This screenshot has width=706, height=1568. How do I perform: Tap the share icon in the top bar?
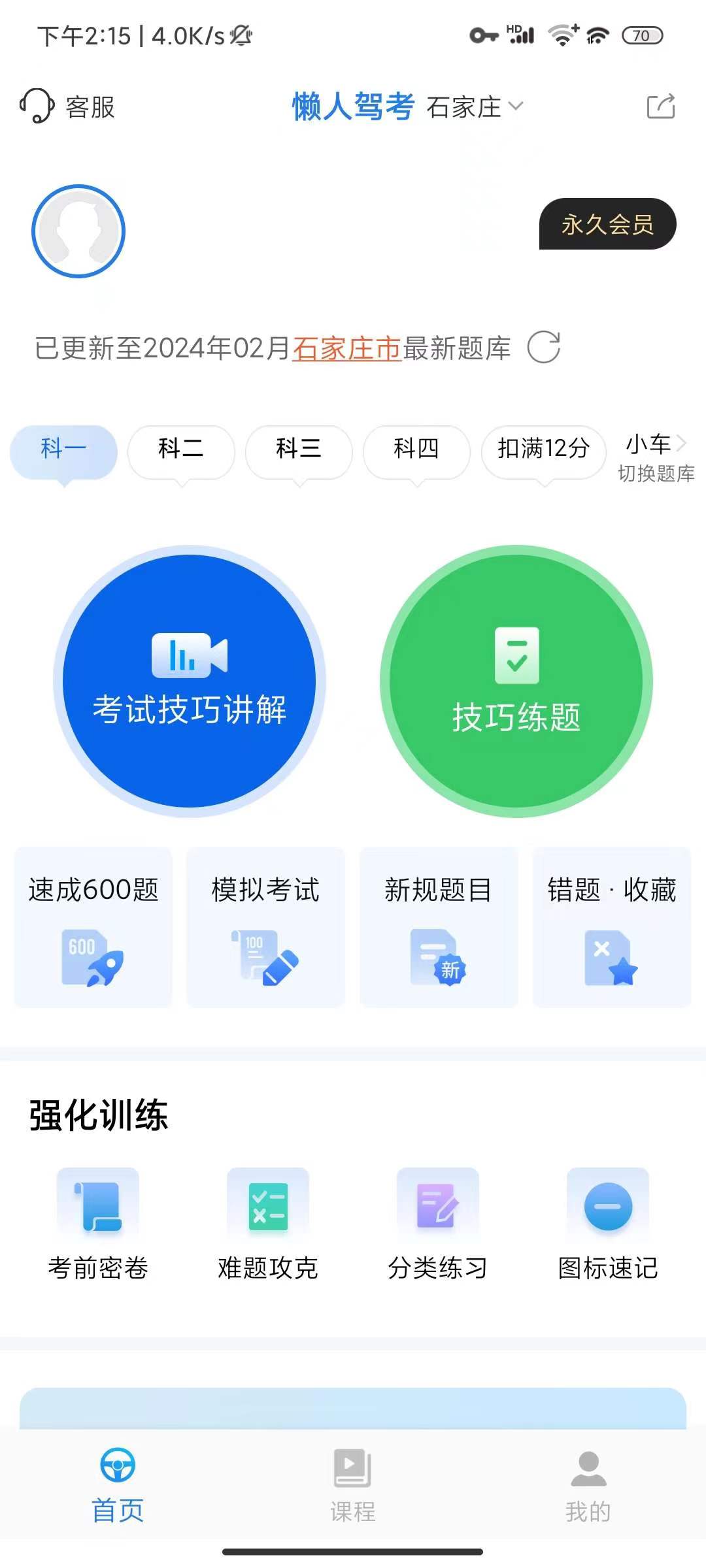click(661, 106)
